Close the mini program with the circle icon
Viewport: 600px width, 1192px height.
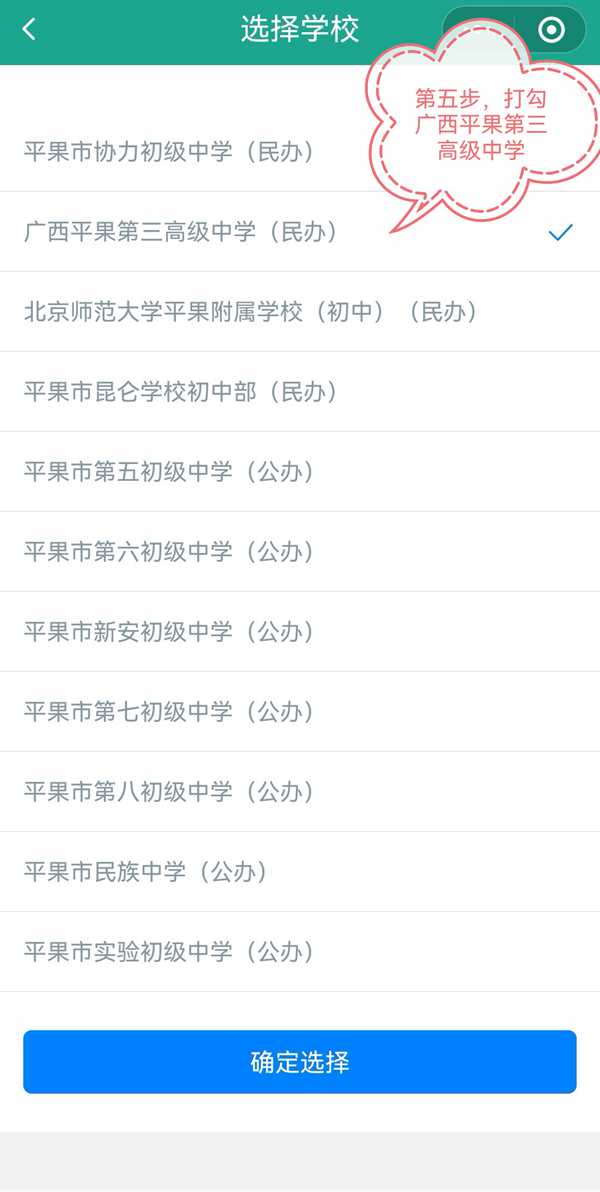click(551, 30)
